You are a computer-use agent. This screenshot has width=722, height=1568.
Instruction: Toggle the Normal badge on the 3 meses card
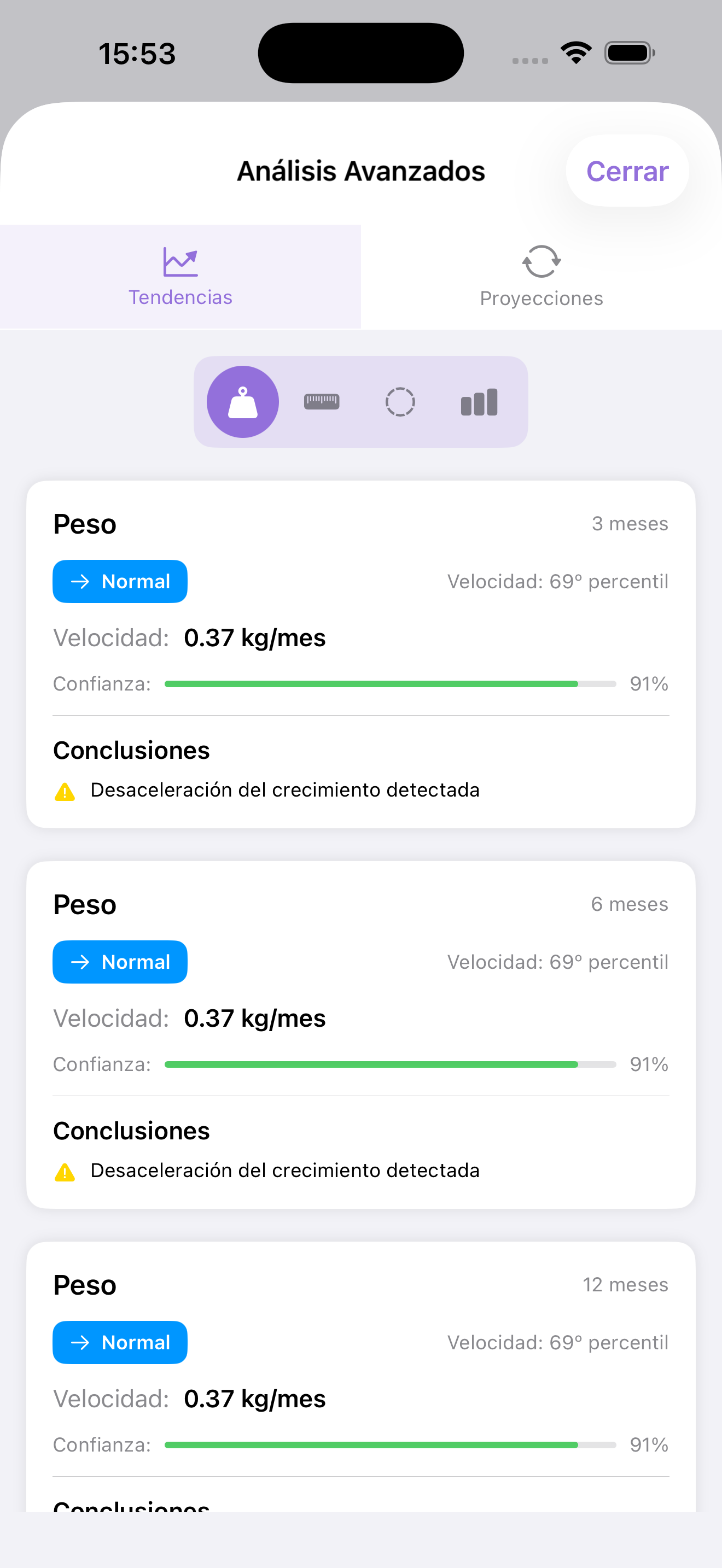[120, 581]
